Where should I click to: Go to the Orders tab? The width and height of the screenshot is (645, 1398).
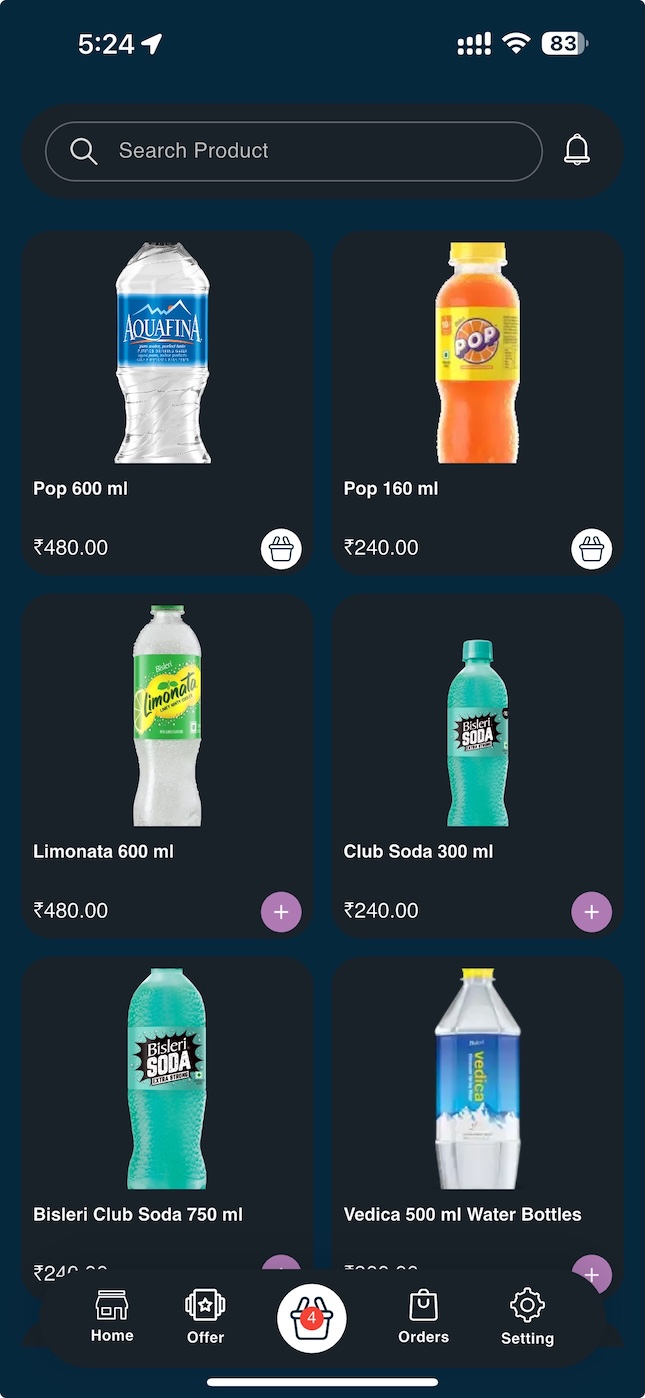click(423, 1317)
